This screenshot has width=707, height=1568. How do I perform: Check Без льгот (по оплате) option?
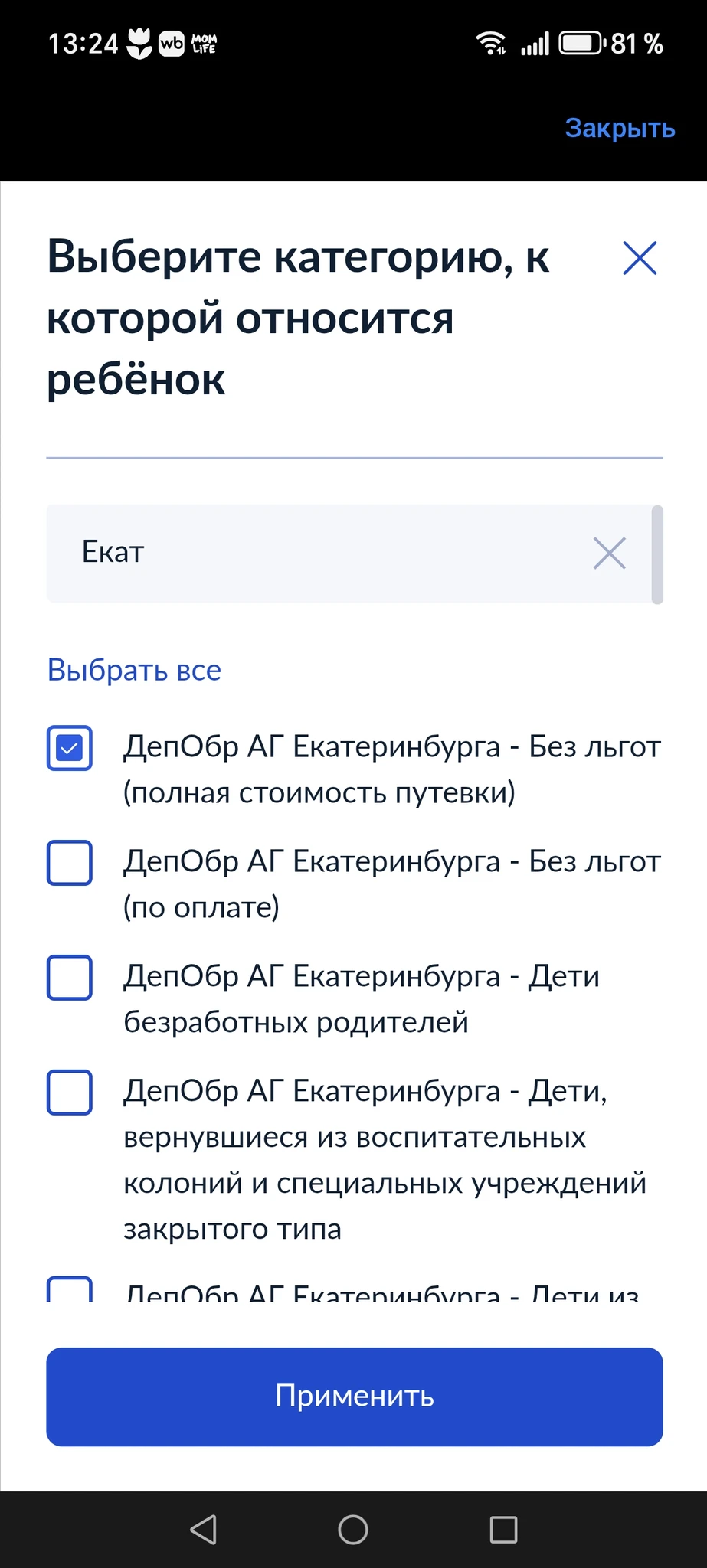(x=70, y=863)
